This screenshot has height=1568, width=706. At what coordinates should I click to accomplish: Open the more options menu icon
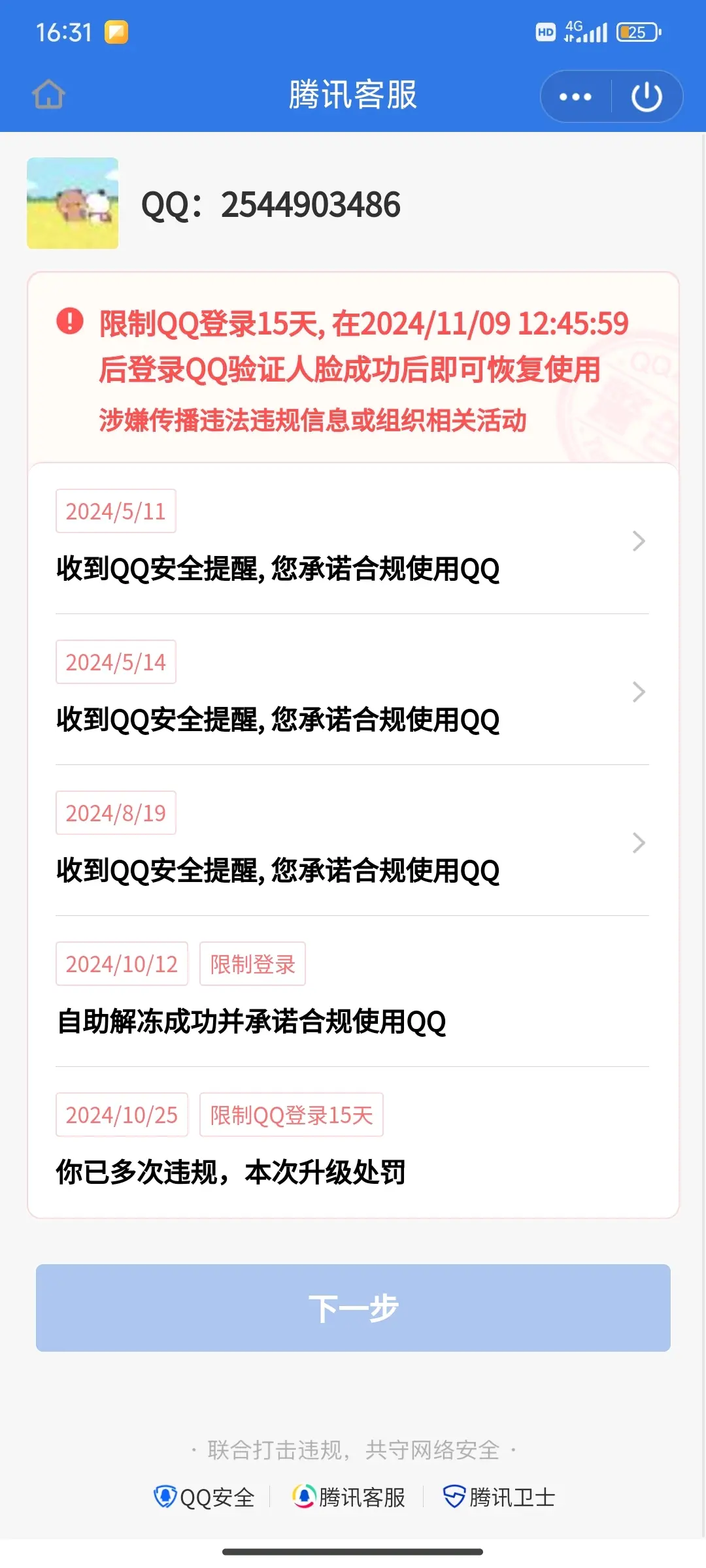(x=574, y=95)
